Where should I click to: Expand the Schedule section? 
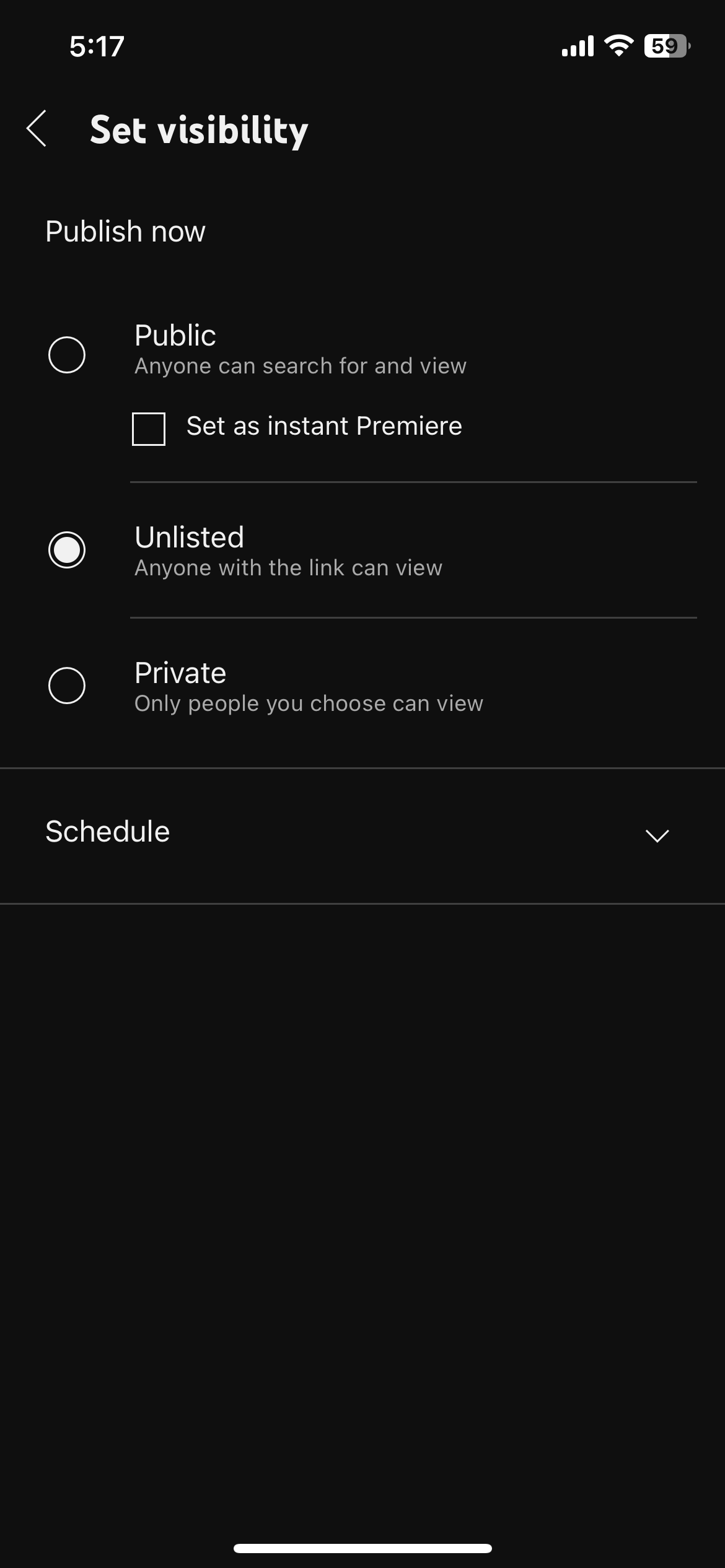[x=362, y=835]
